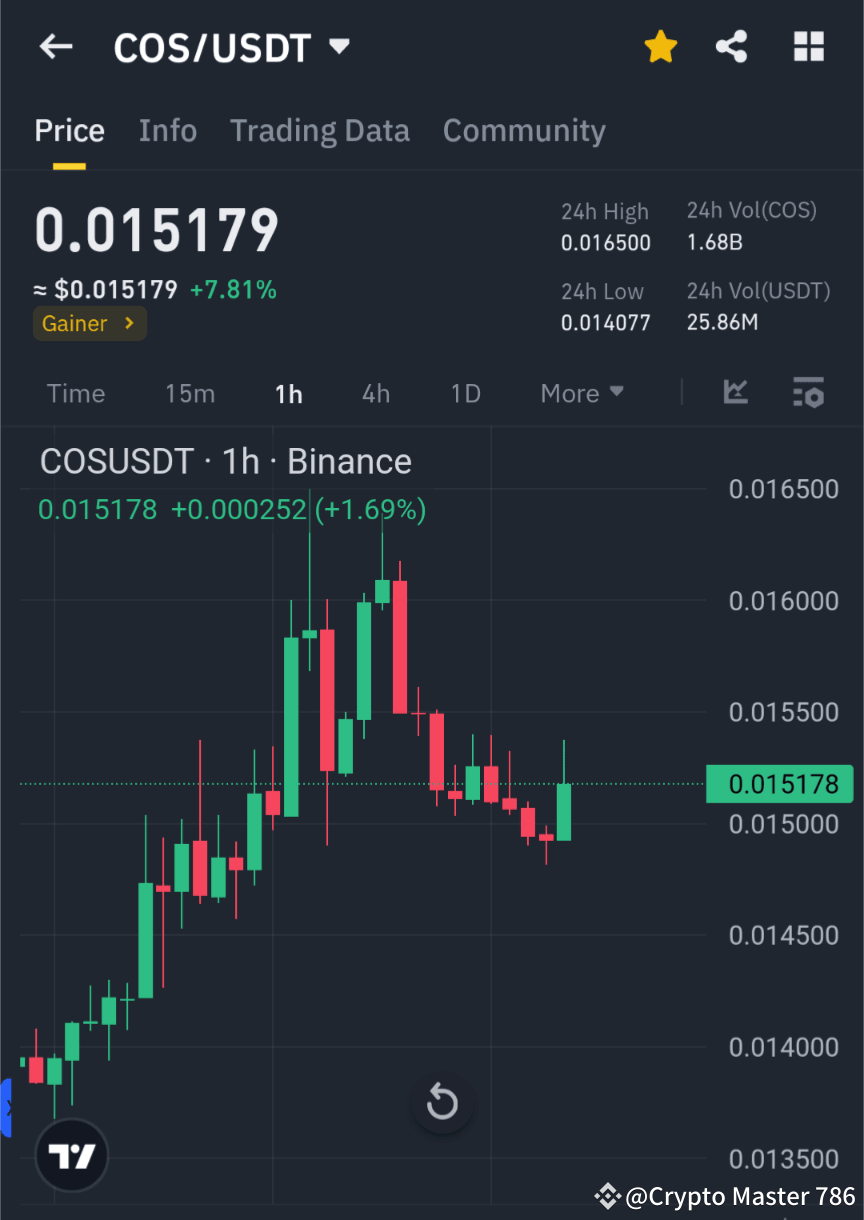The image size is (864, 1220).
Task: Open the More timeframes dropdown
Action: [x=581, y=393]
